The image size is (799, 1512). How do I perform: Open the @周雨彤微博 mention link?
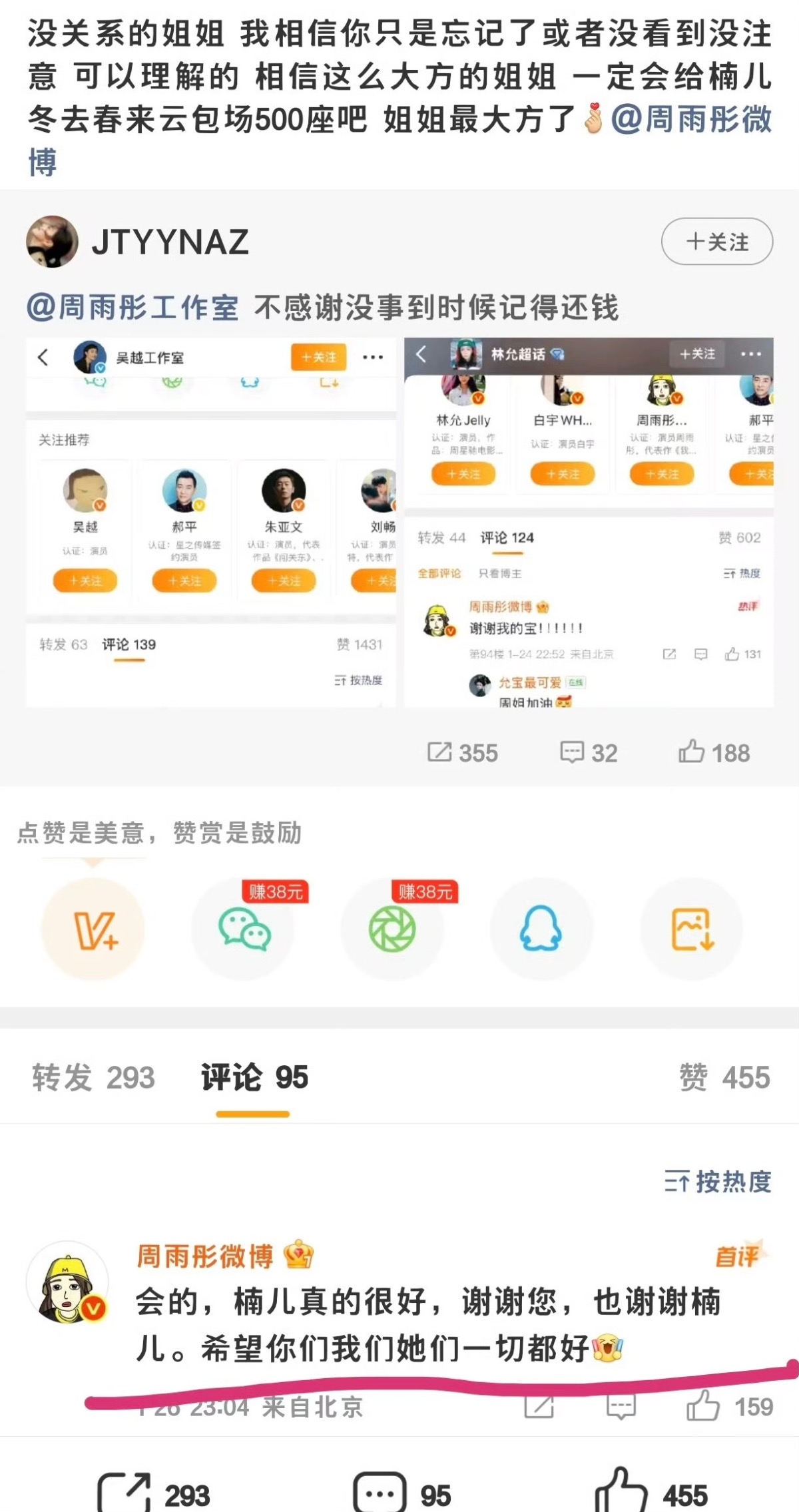(x=690, y=121)
